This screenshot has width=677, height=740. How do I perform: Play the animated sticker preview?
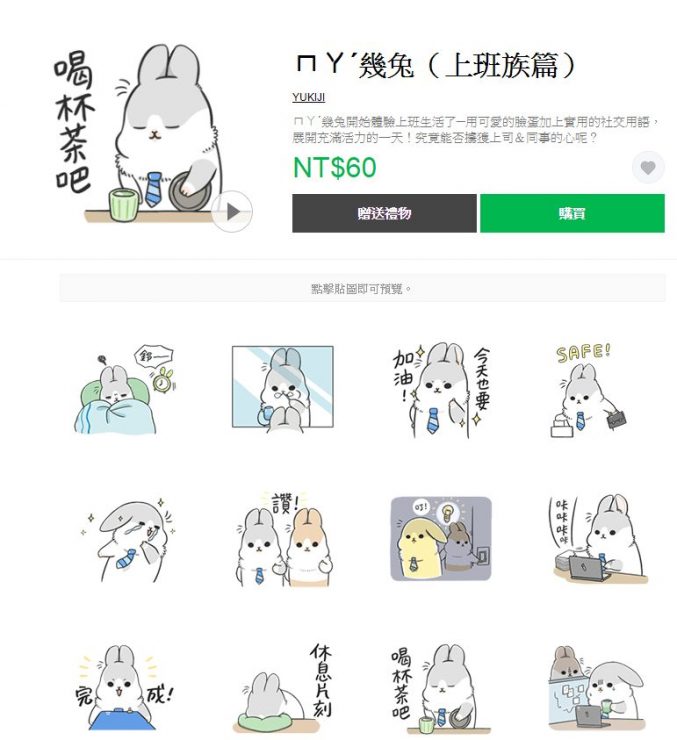coord(232,211)
